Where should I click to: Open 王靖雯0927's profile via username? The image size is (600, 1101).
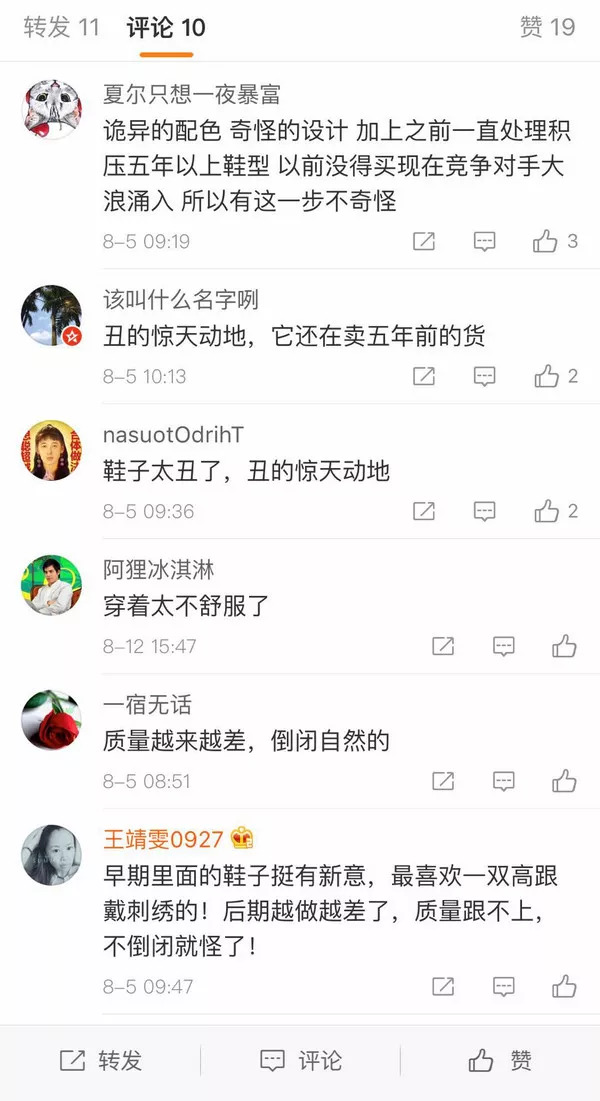point(163,838)
